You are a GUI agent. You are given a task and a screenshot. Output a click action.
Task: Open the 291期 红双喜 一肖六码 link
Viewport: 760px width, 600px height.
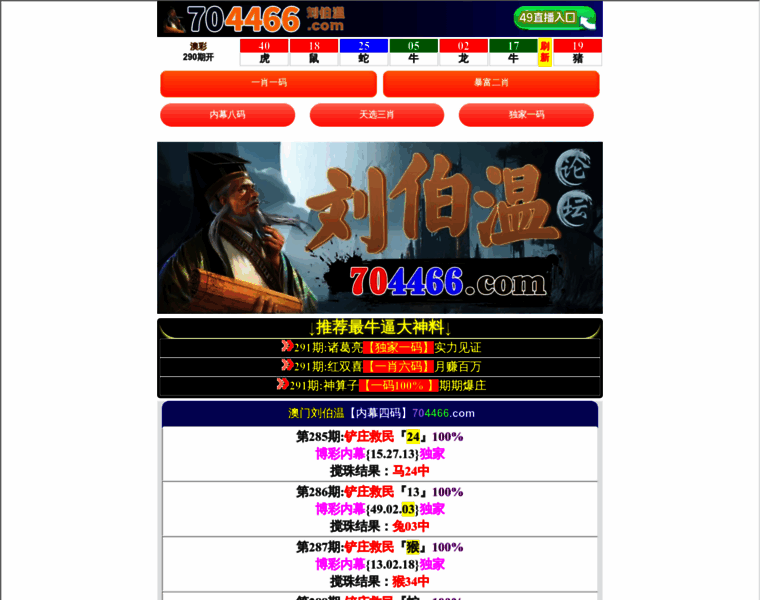380,366
